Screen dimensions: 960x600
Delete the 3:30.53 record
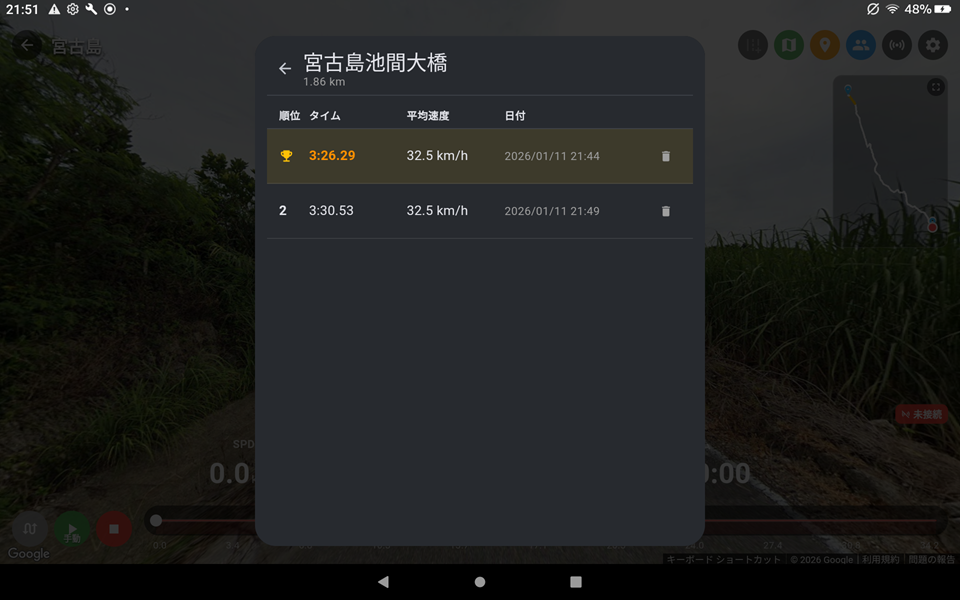[666, 211]
